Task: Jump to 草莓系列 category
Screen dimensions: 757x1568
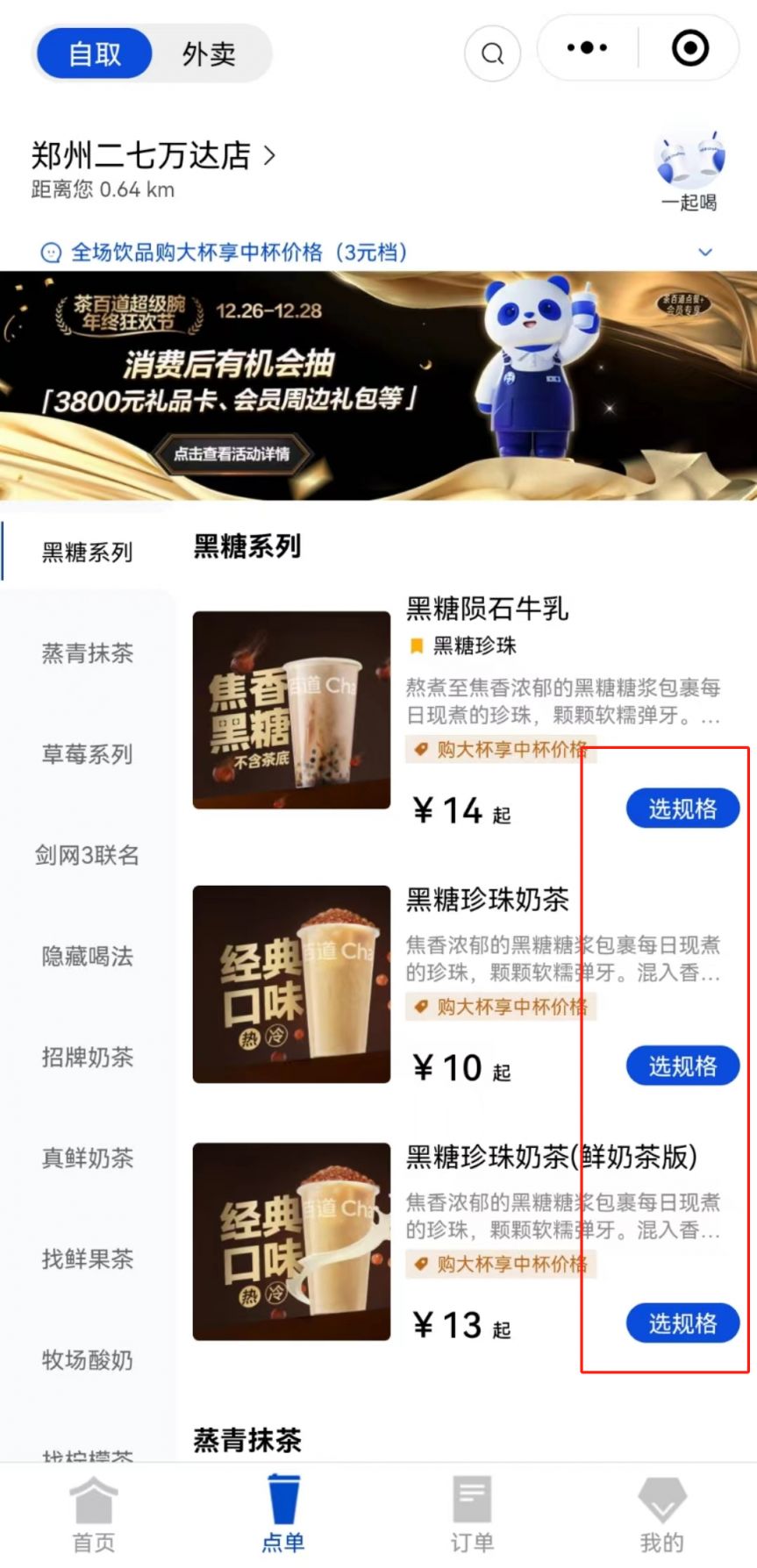Action: (x=88, y=754)
